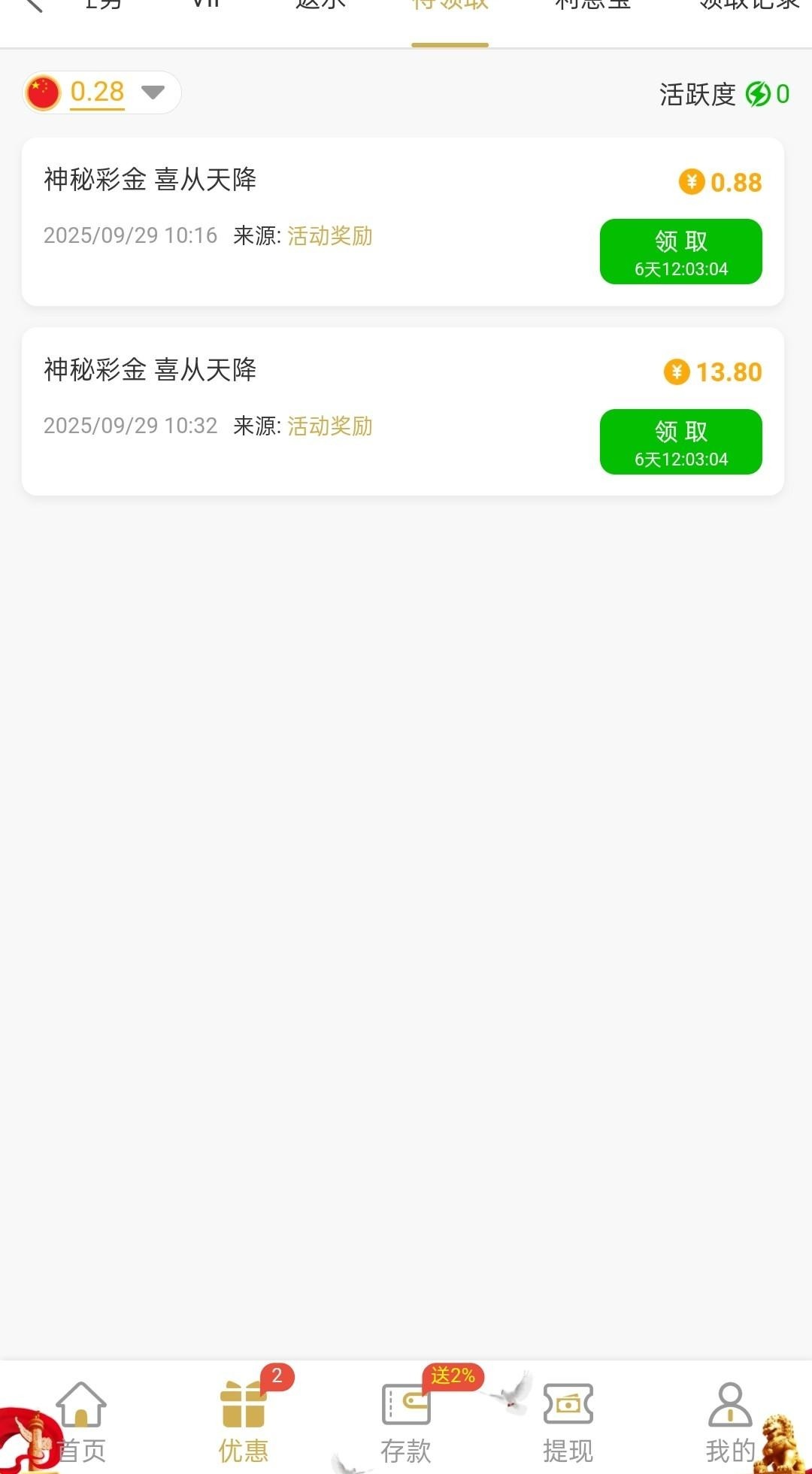Switch to the VIP top tab
Screen dimensions: 812x1474
pyautogui.click(x=205, y=6)
